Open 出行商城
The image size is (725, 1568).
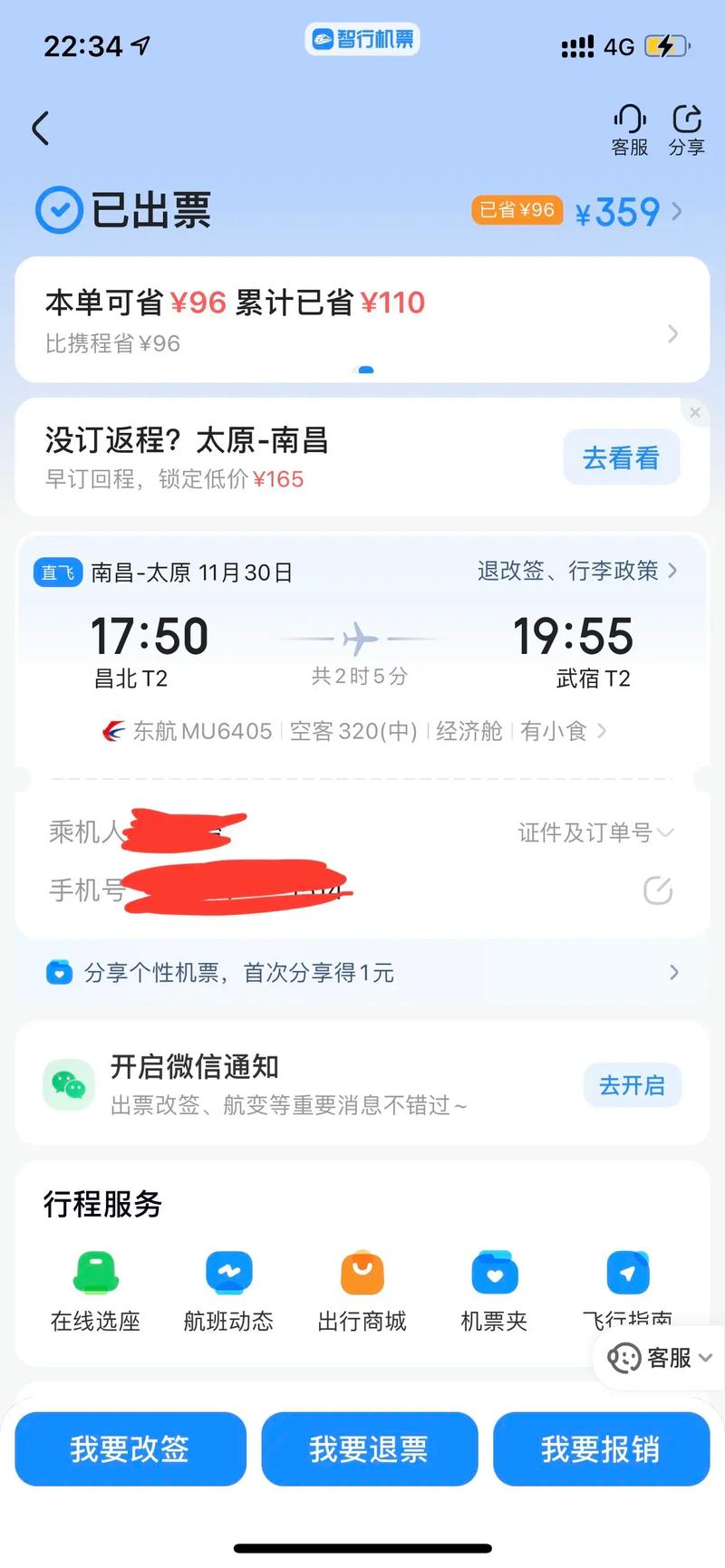pyautogui.click(x=362, y=1292)
